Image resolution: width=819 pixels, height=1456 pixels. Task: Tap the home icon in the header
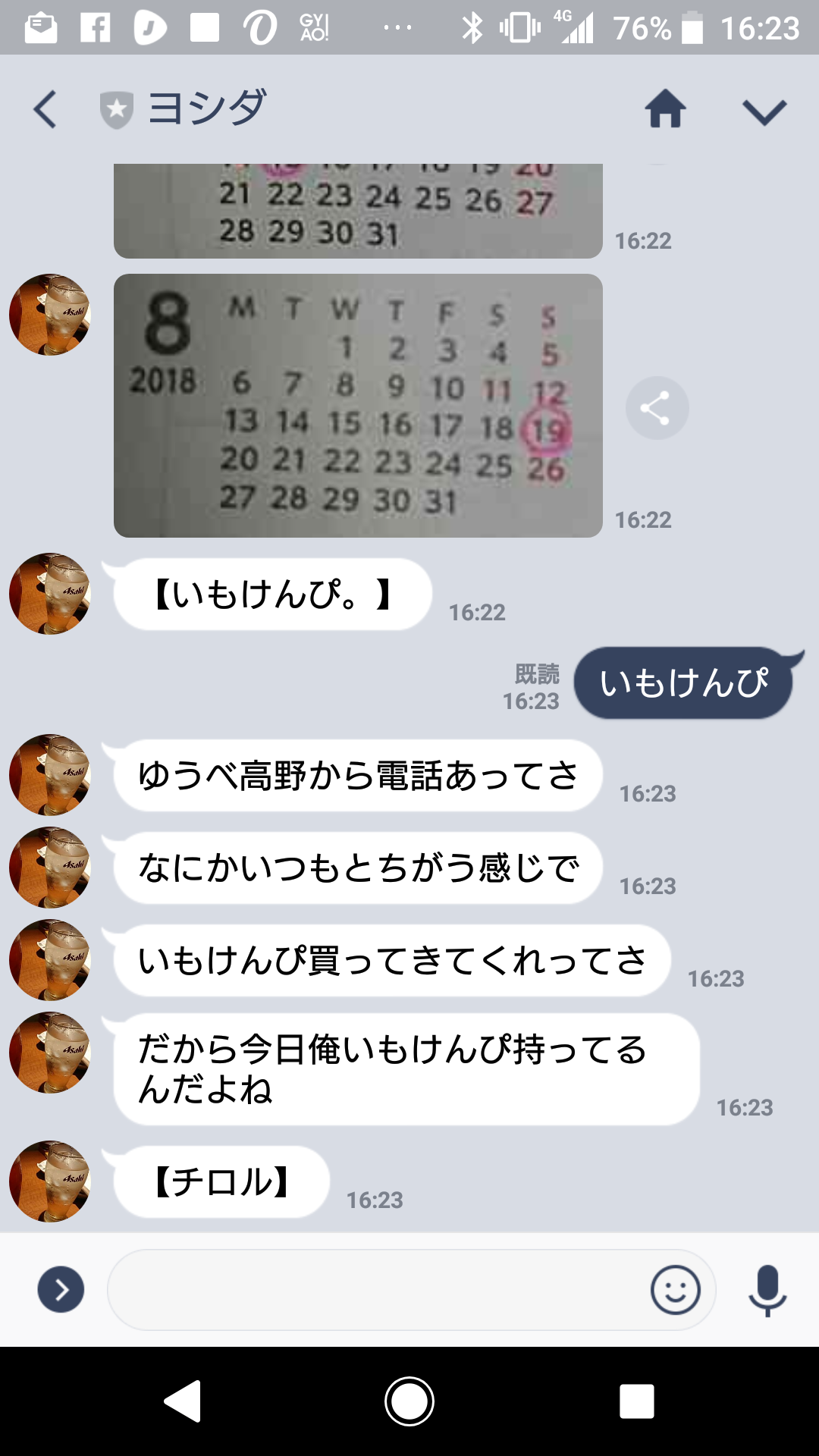(x=665, y=109)
